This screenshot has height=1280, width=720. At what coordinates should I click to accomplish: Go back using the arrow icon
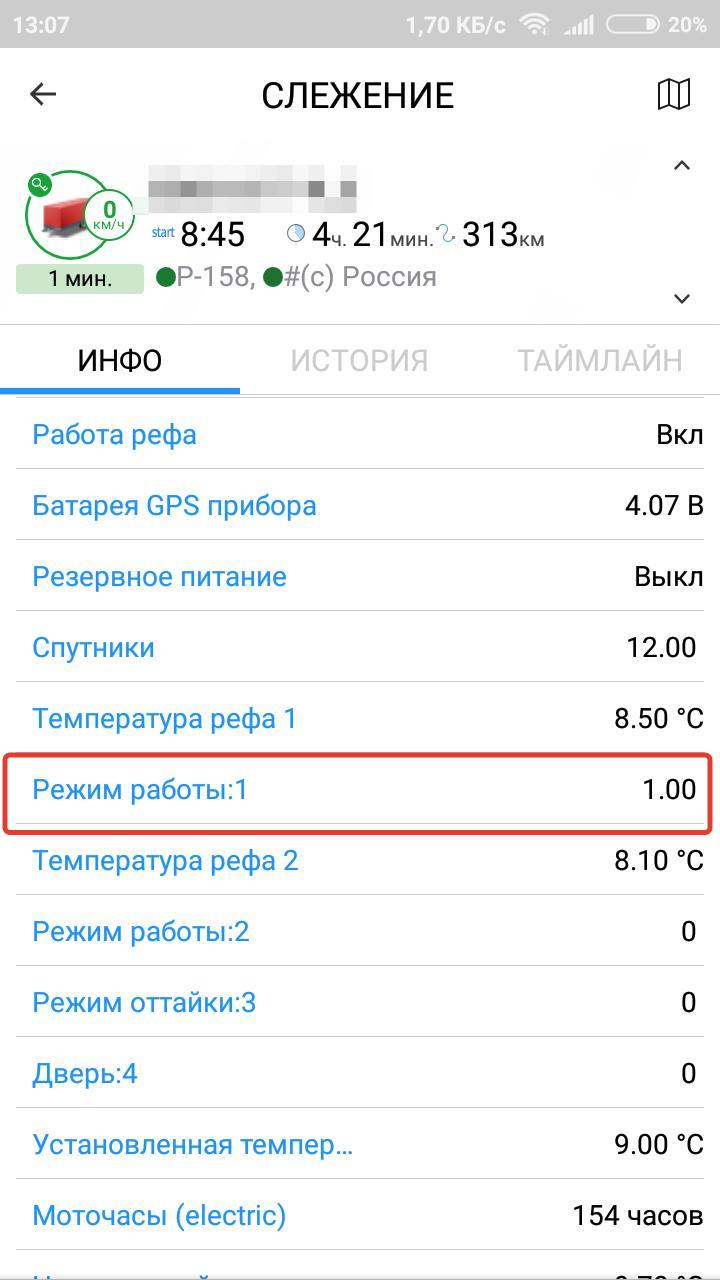click(x=43, y=95)
